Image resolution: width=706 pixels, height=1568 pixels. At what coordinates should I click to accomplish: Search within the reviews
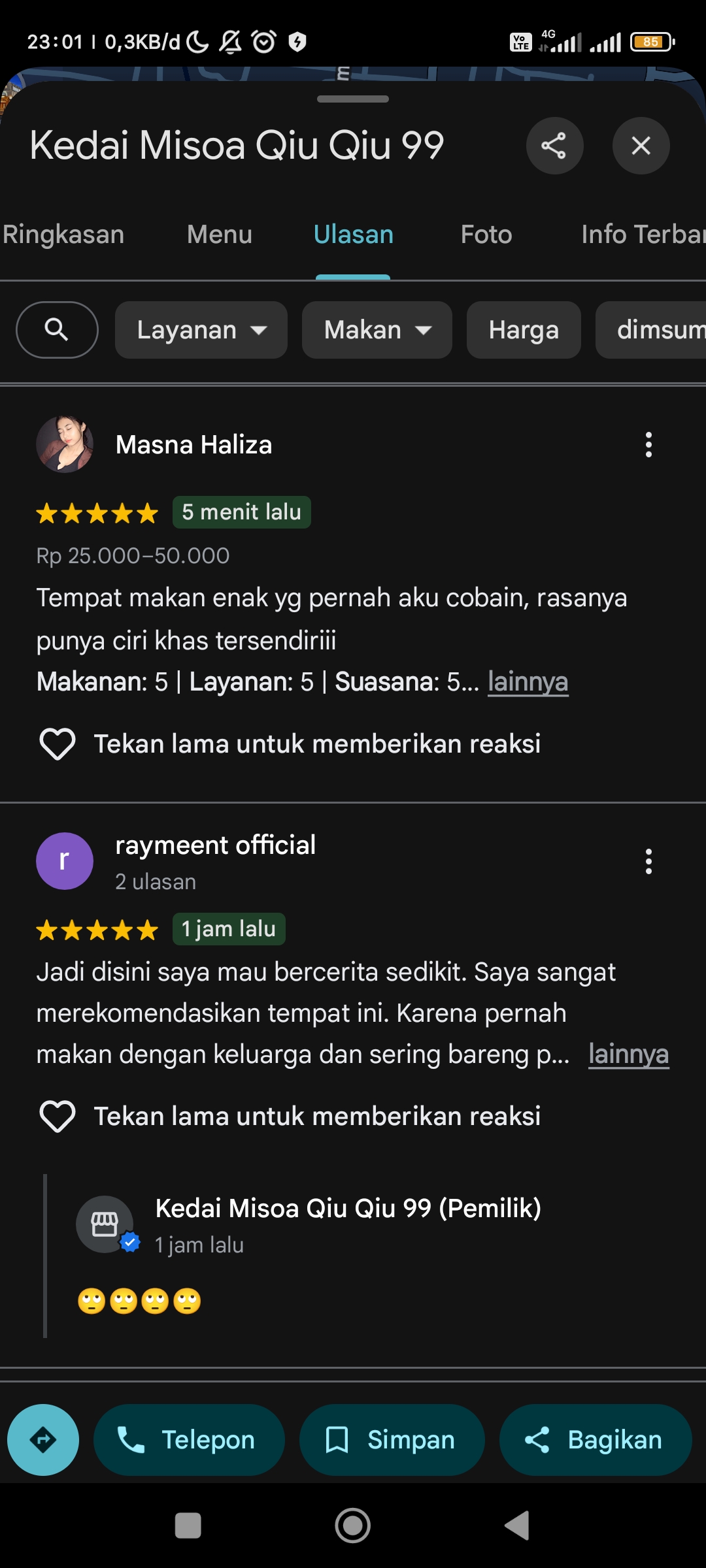57,330
